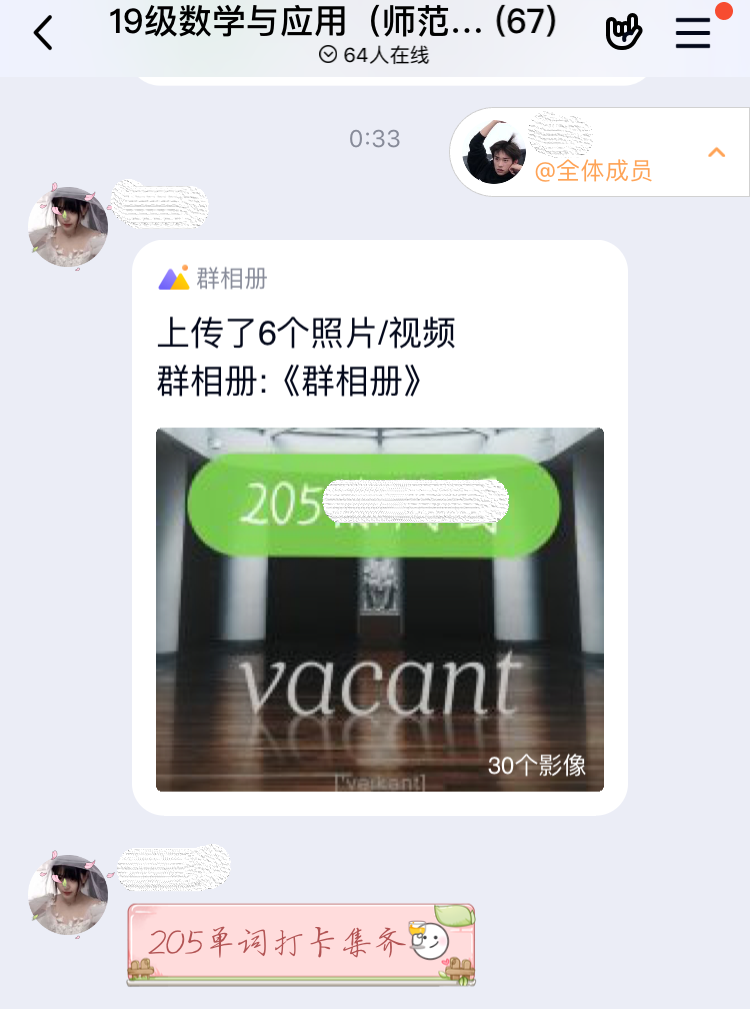Expand the @全体成员 mention banner

click(x=716, y=152)
